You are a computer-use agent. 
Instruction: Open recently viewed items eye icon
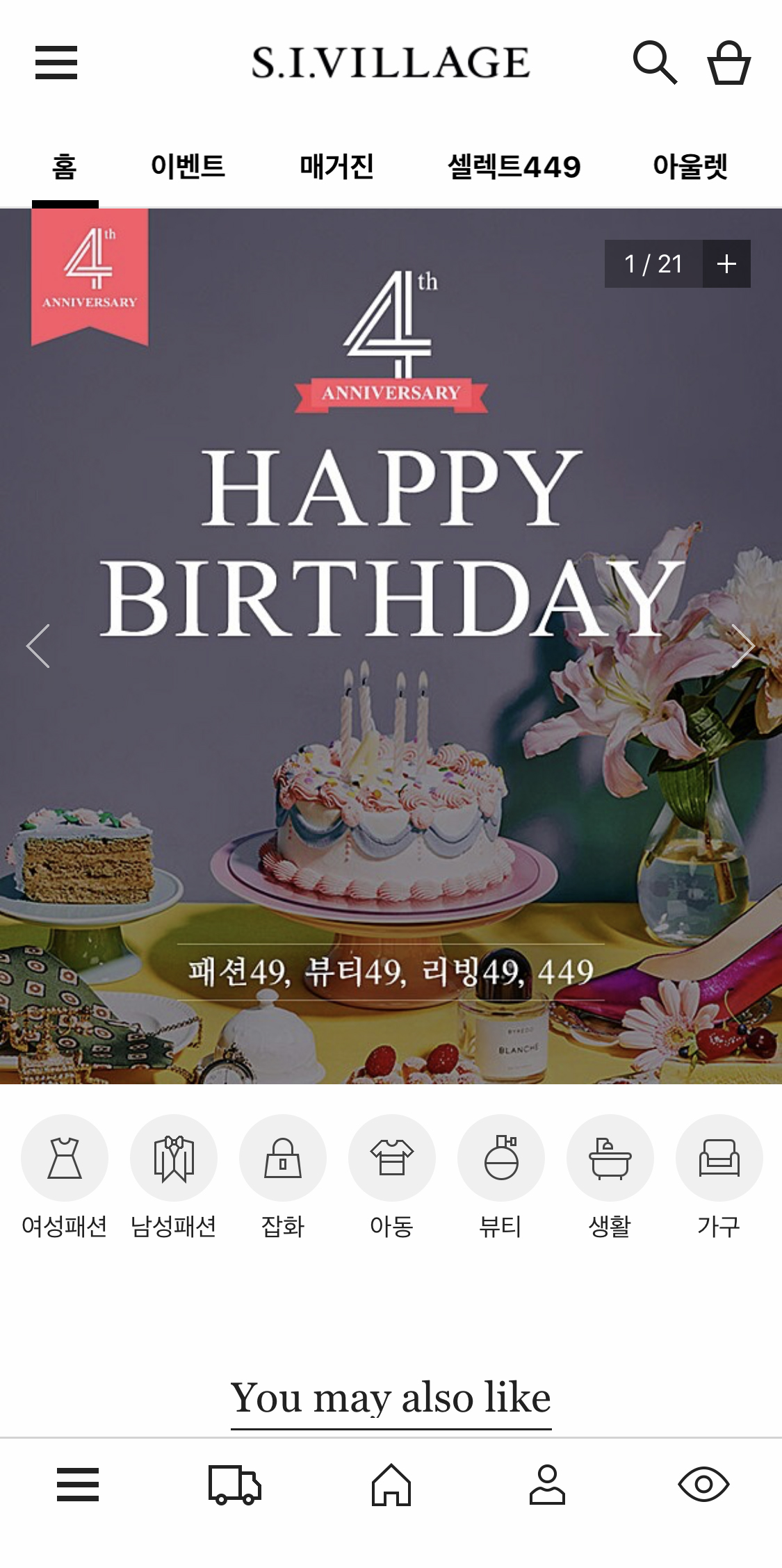pyautogui.click(x=703, y=1485)
